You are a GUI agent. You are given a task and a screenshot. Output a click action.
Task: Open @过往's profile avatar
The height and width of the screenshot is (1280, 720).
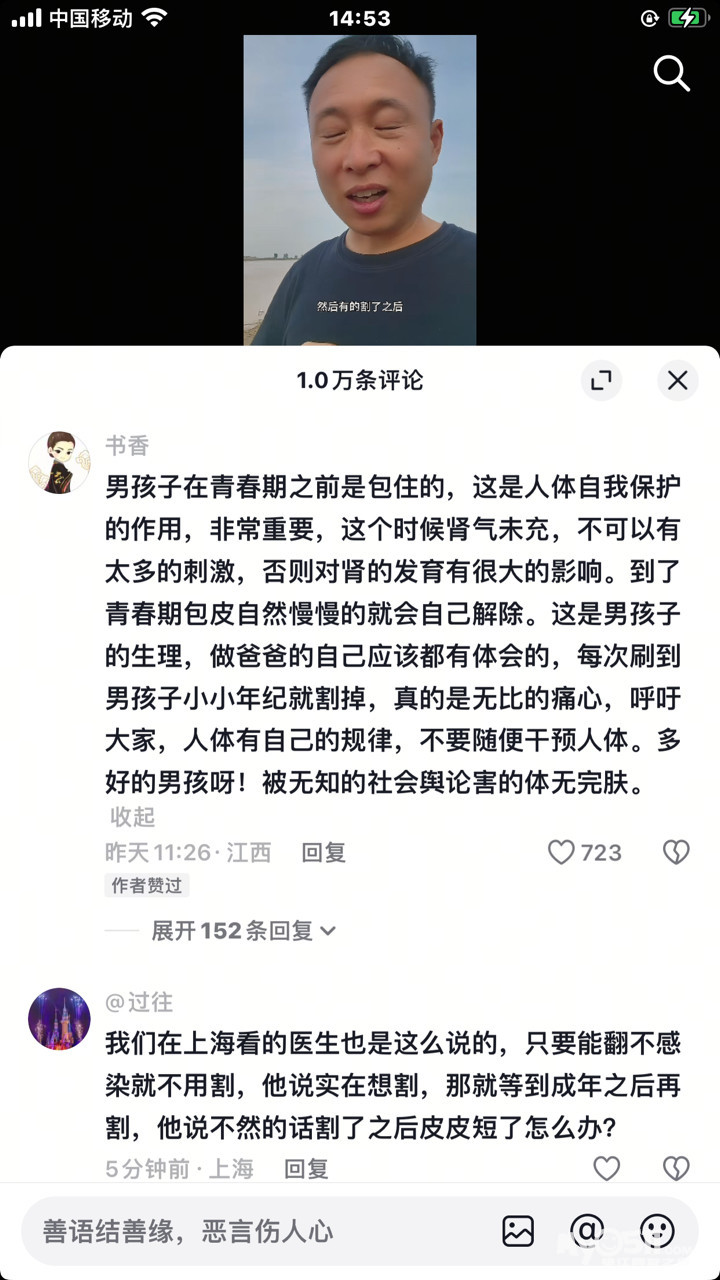pyautogui.click(x=59, y=1019)
